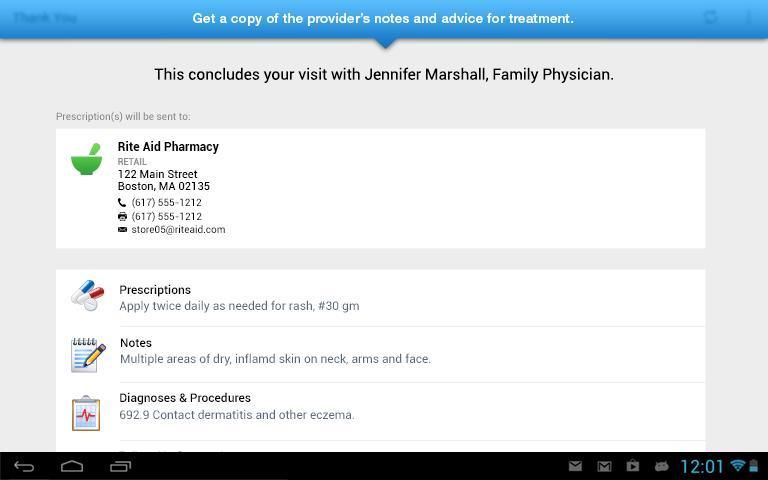The image size is (768, 480).
Task: Open the Rite Aid Pharmacy card
Action: point(380,188)
